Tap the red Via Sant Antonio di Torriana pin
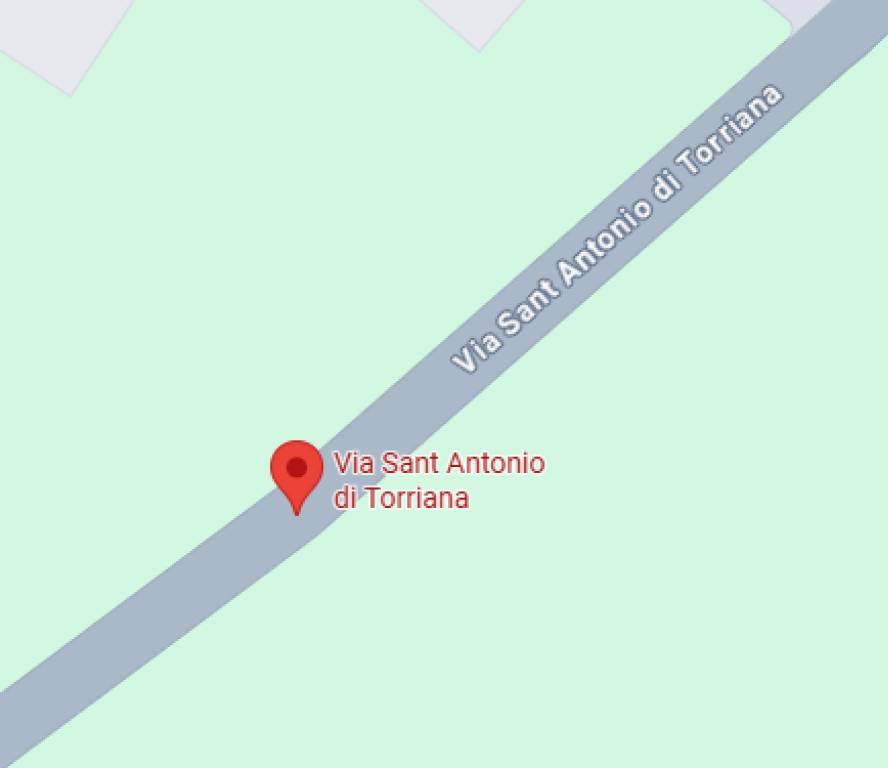 296,472
